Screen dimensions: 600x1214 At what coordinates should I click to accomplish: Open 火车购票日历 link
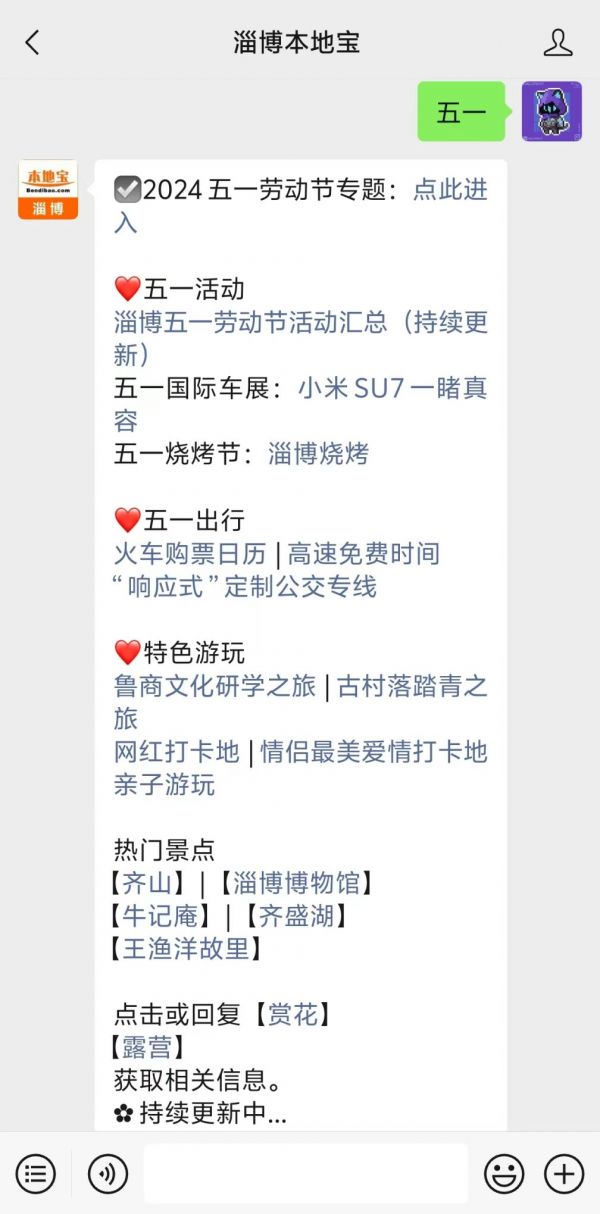[x=190, y=553]
